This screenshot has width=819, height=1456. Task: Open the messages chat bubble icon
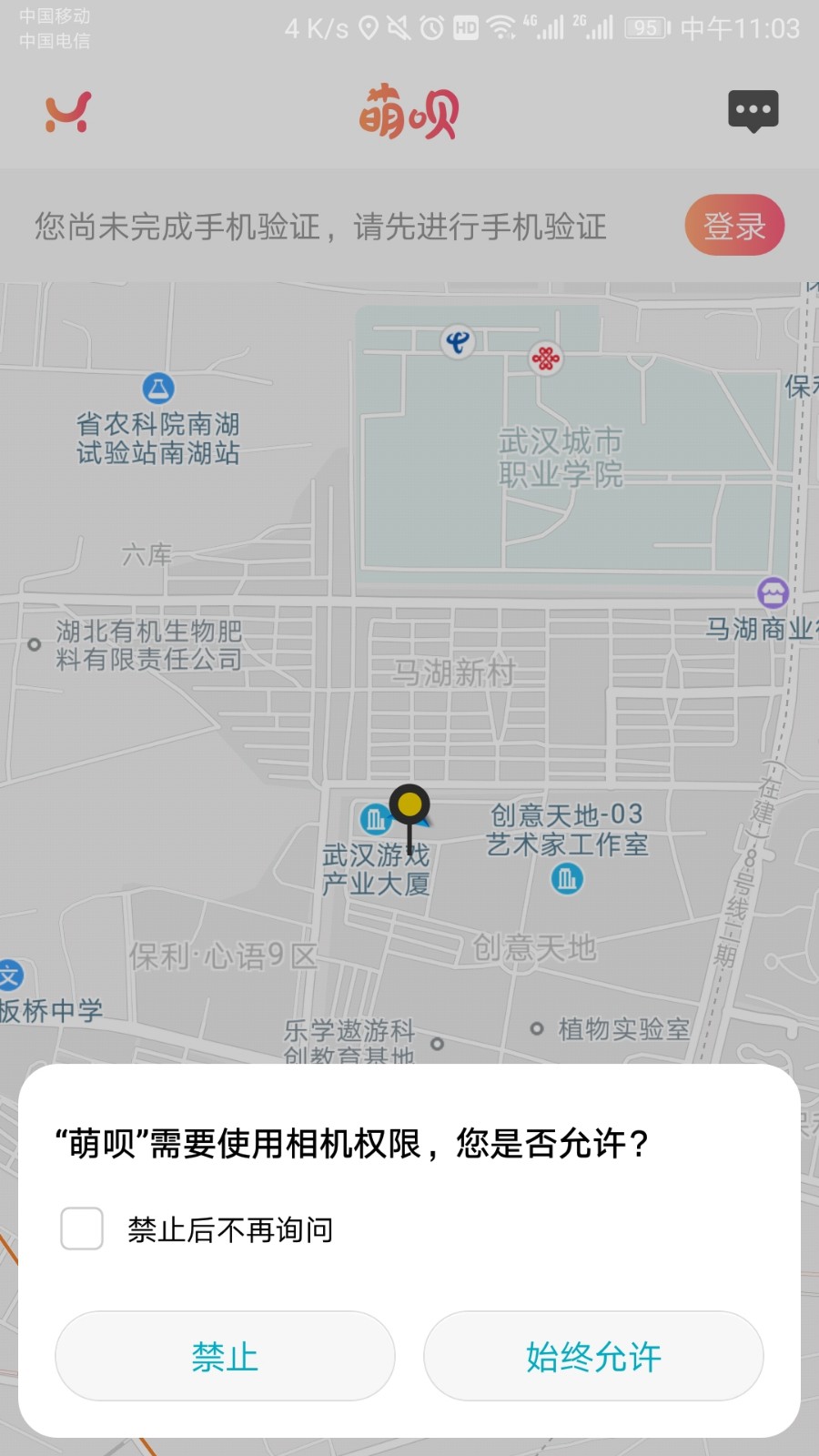coord(753,112)
